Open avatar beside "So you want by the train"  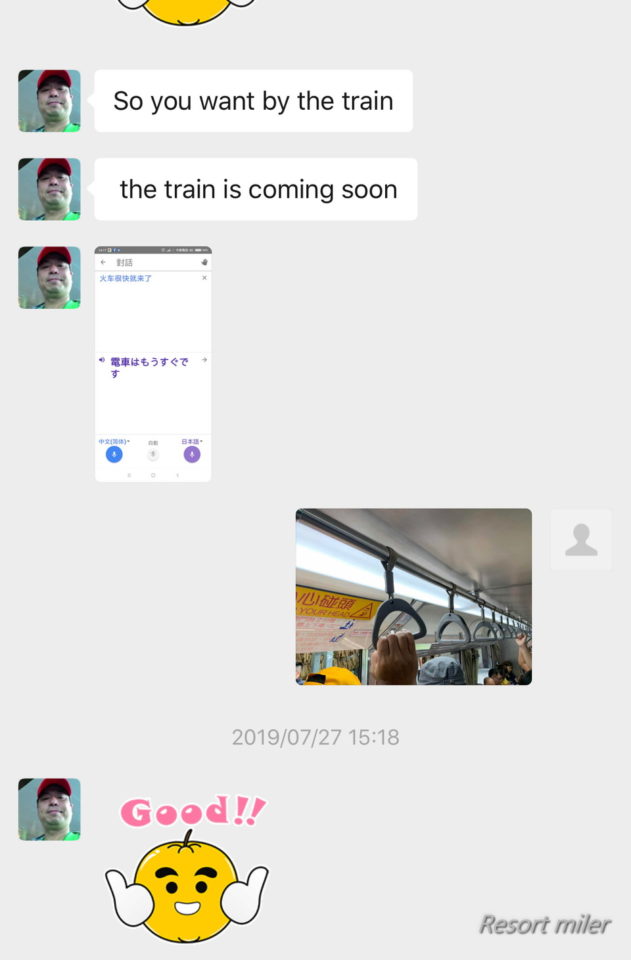click(x=49, y=101)
